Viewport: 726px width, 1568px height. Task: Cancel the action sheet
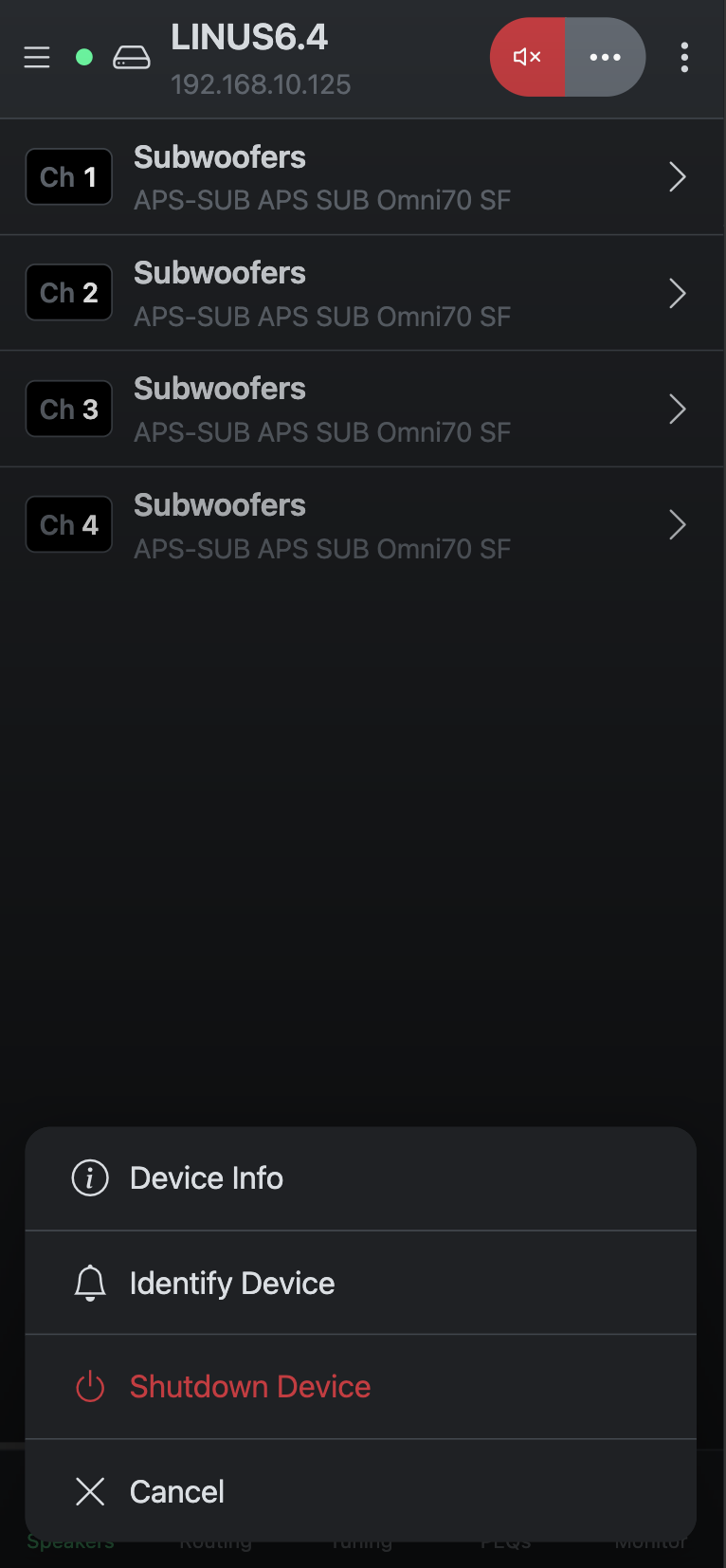click(360, 1491)
